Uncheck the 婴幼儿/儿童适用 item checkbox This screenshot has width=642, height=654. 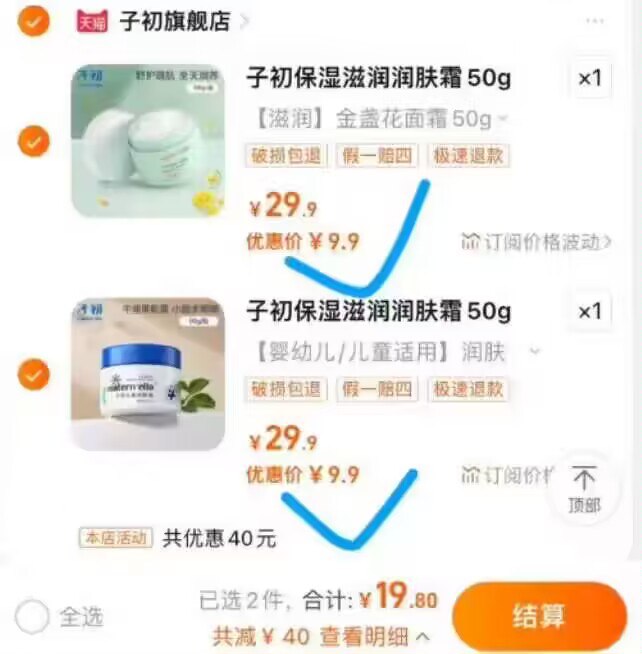pyautogui.click(x=33, y=375)
